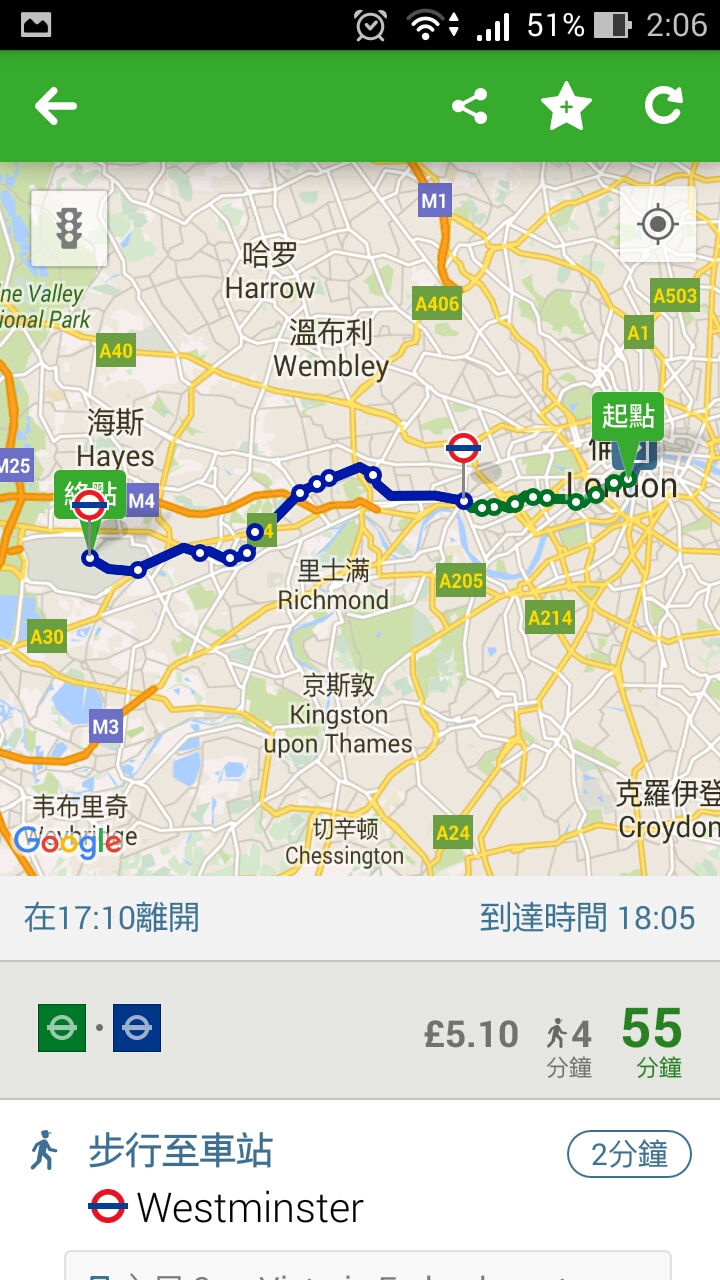Add route to favorites with star

click(566, 107)
